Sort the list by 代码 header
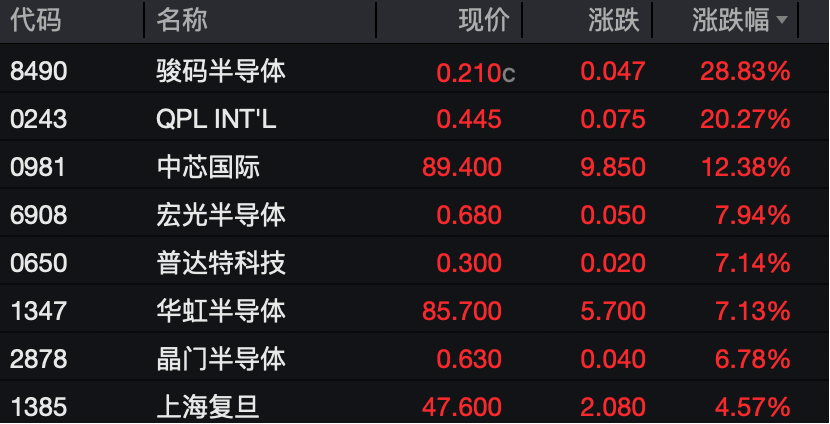Viewport: 830px width, 424px height. [36, 19]
